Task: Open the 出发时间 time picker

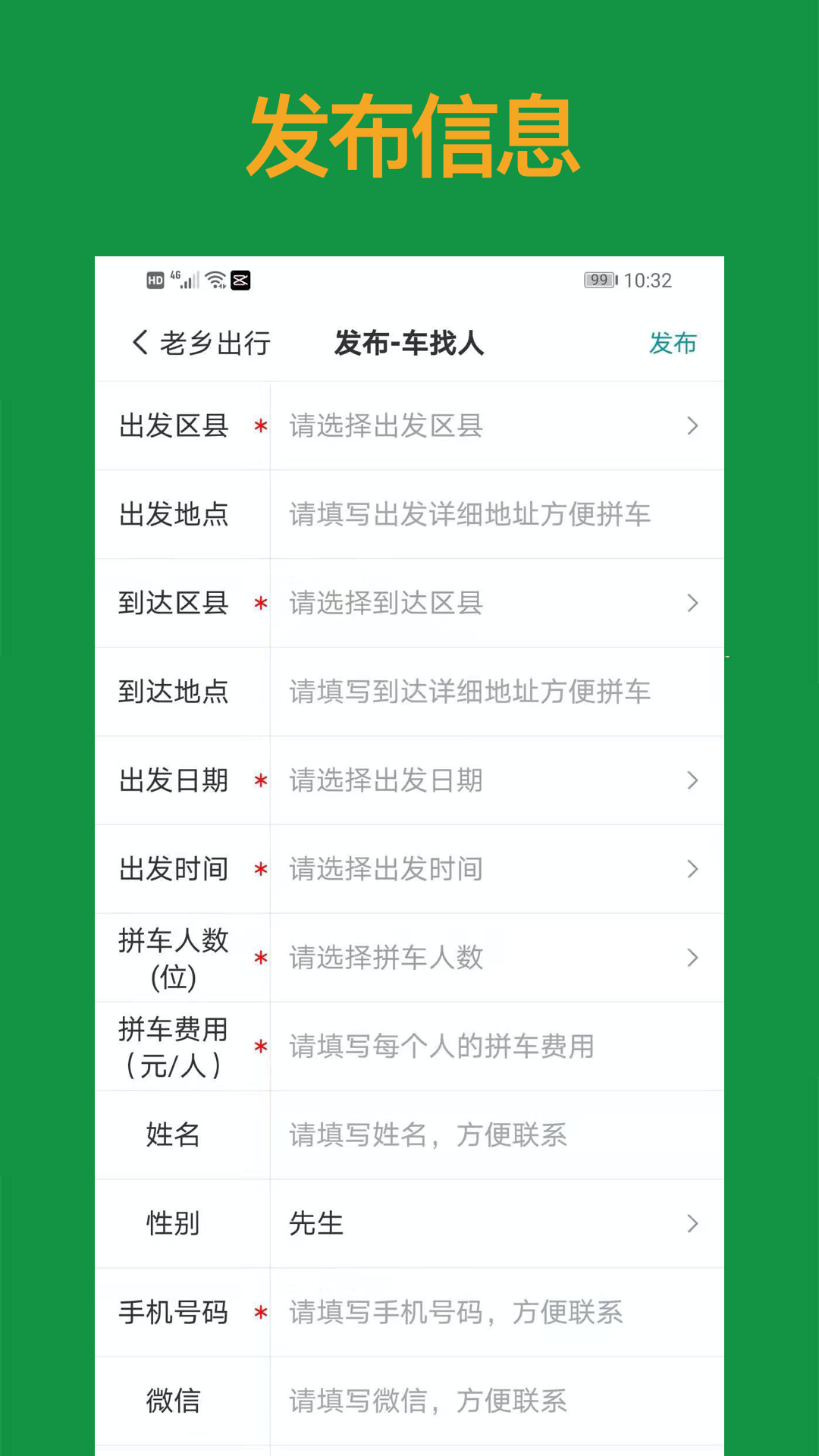Action: 493,869
